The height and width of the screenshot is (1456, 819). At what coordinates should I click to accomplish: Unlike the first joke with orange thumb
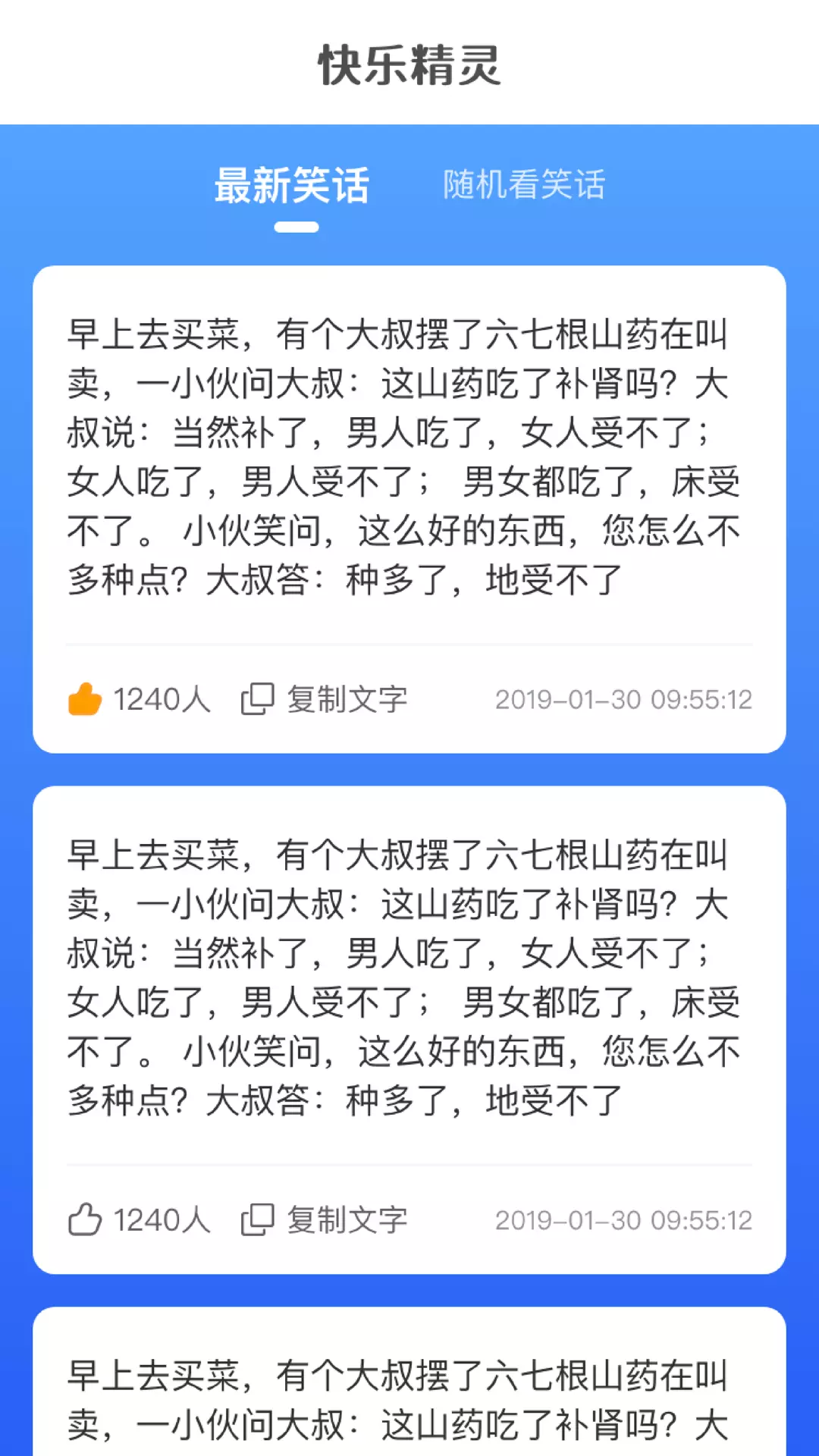pos(85,699)
